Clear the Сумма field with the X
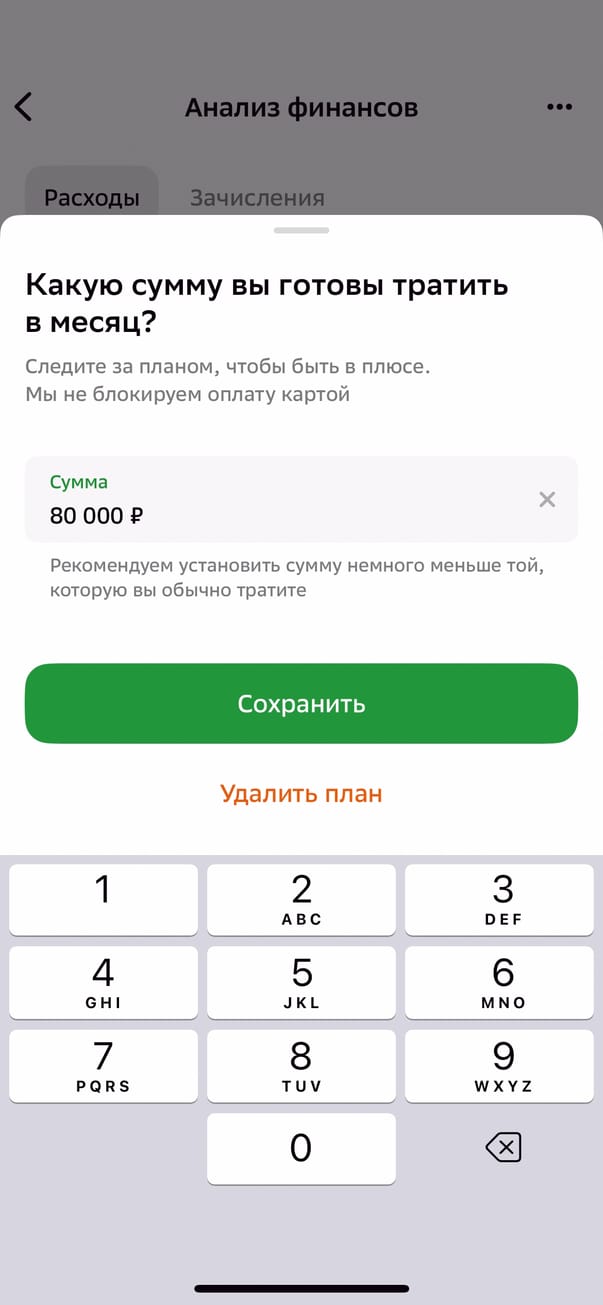The width and height of the screenshot is (603, 1305). coord(547,500)
